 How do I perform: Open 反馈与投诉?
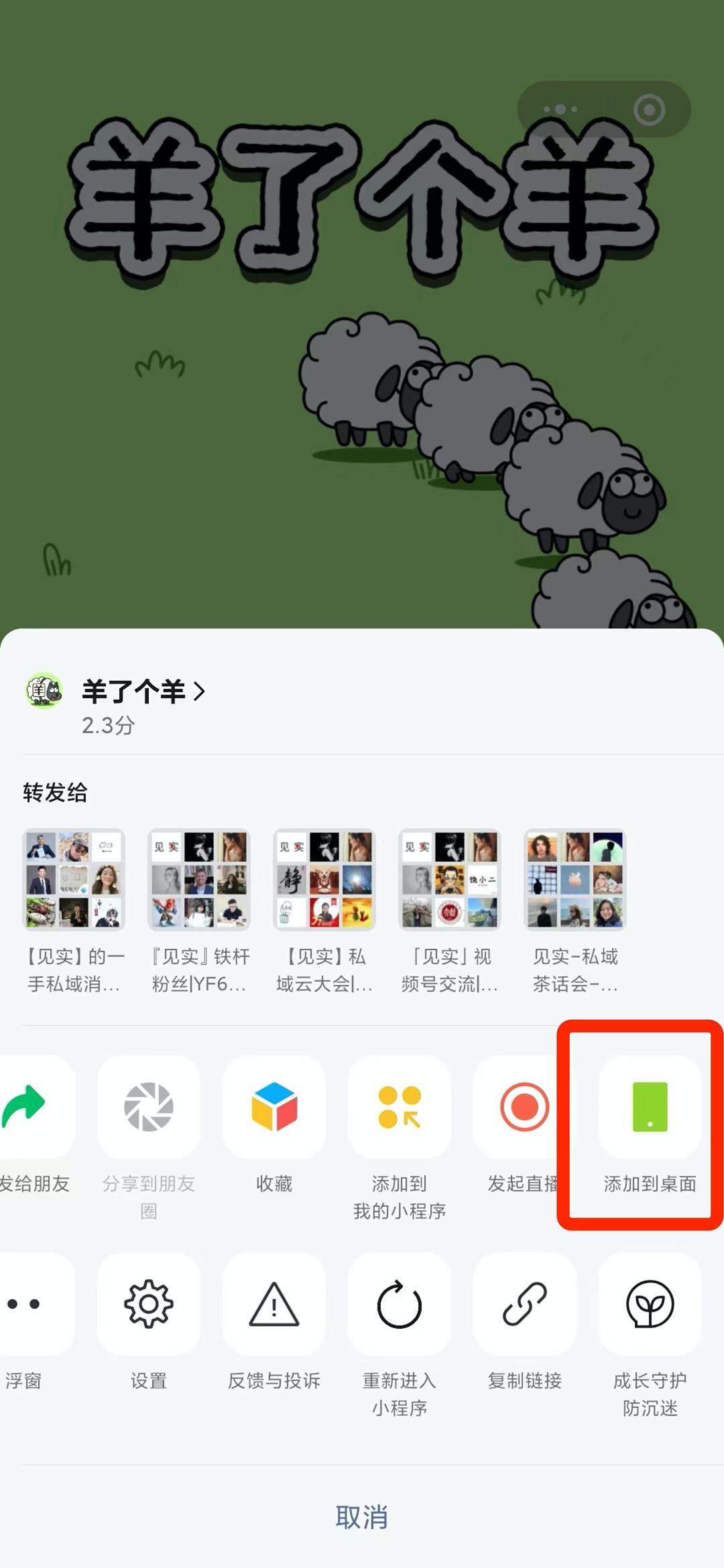[x=274, y=1304]
